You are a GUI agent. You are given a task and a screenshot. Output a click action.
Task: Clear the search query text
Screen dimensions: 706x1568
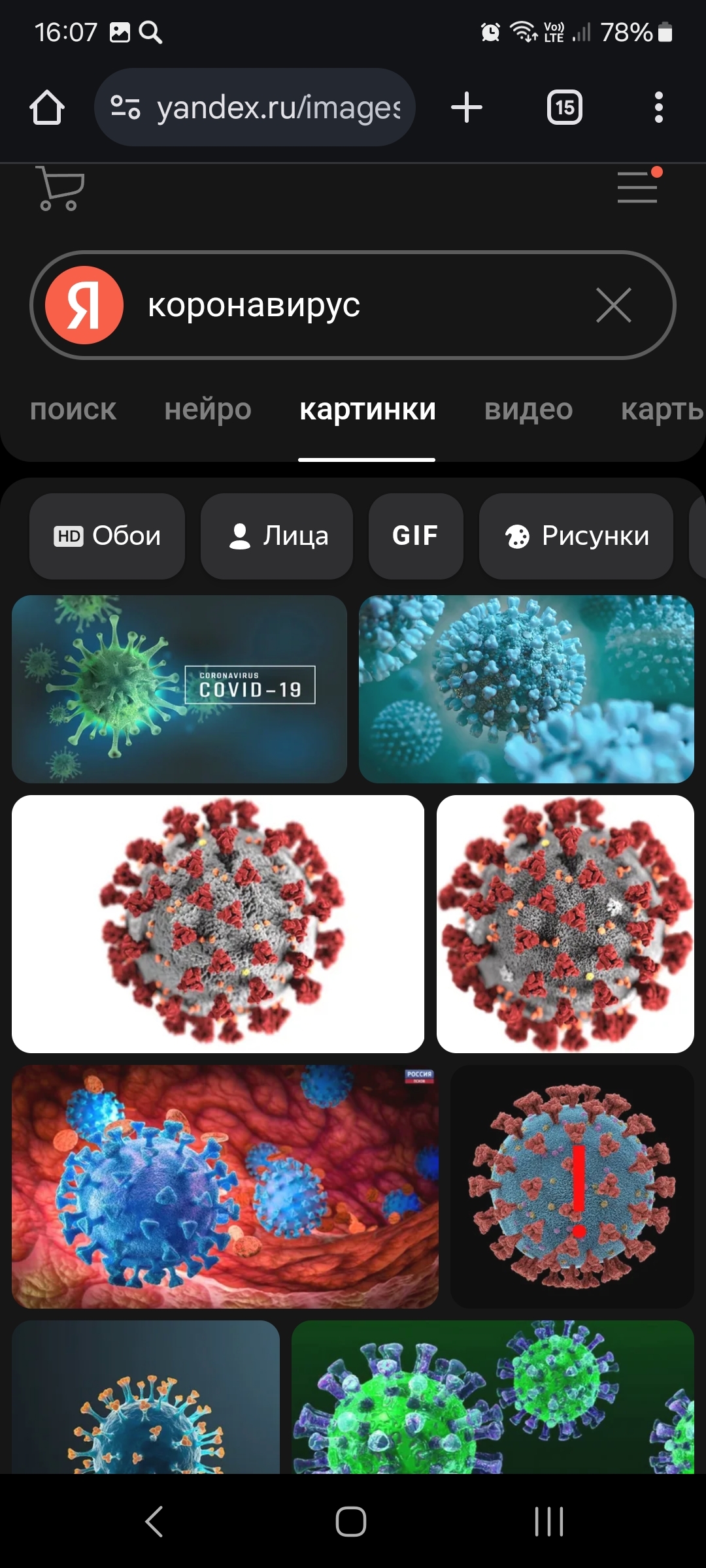point(614,305)
